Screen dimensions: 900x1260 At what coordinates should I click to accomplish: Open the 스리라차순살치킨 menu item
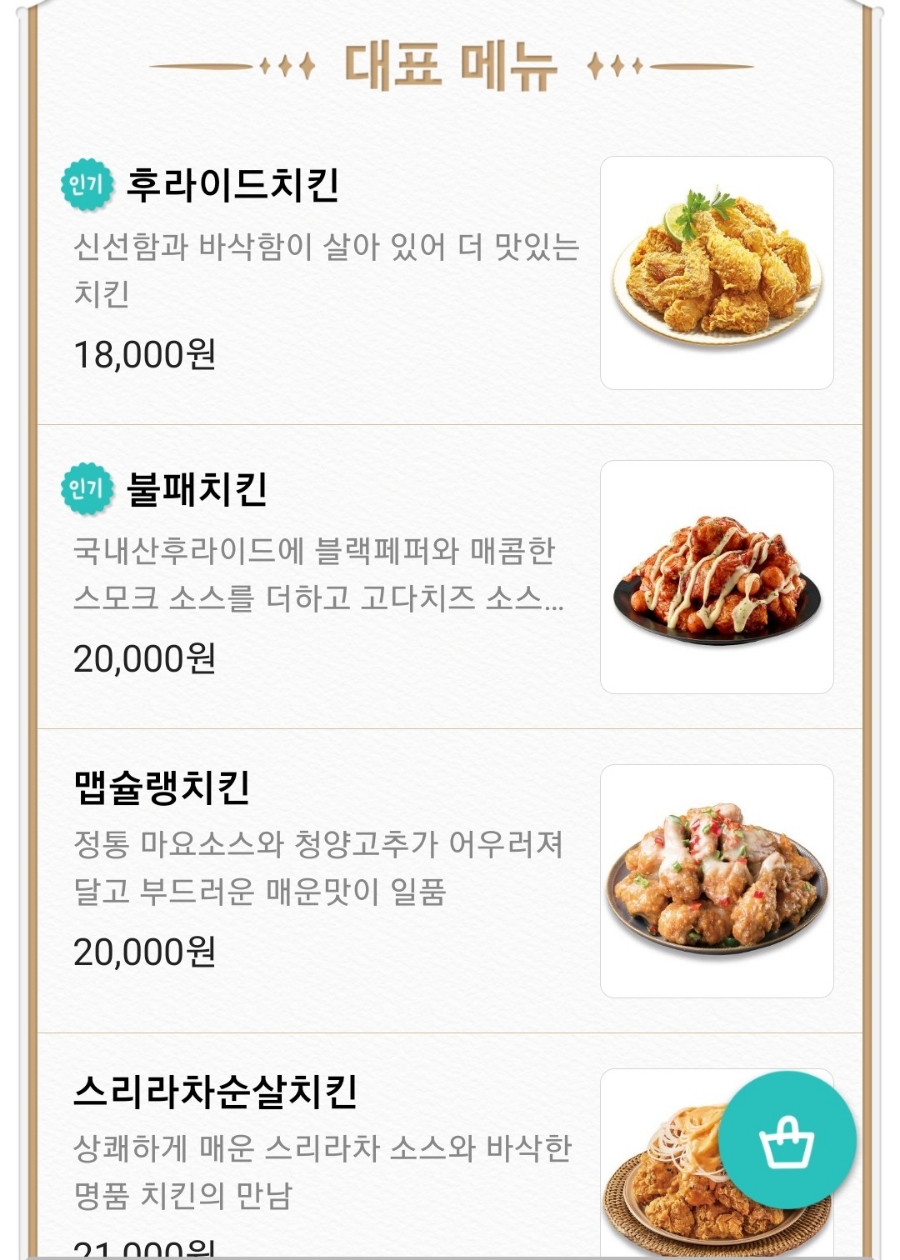[215, 1091]
